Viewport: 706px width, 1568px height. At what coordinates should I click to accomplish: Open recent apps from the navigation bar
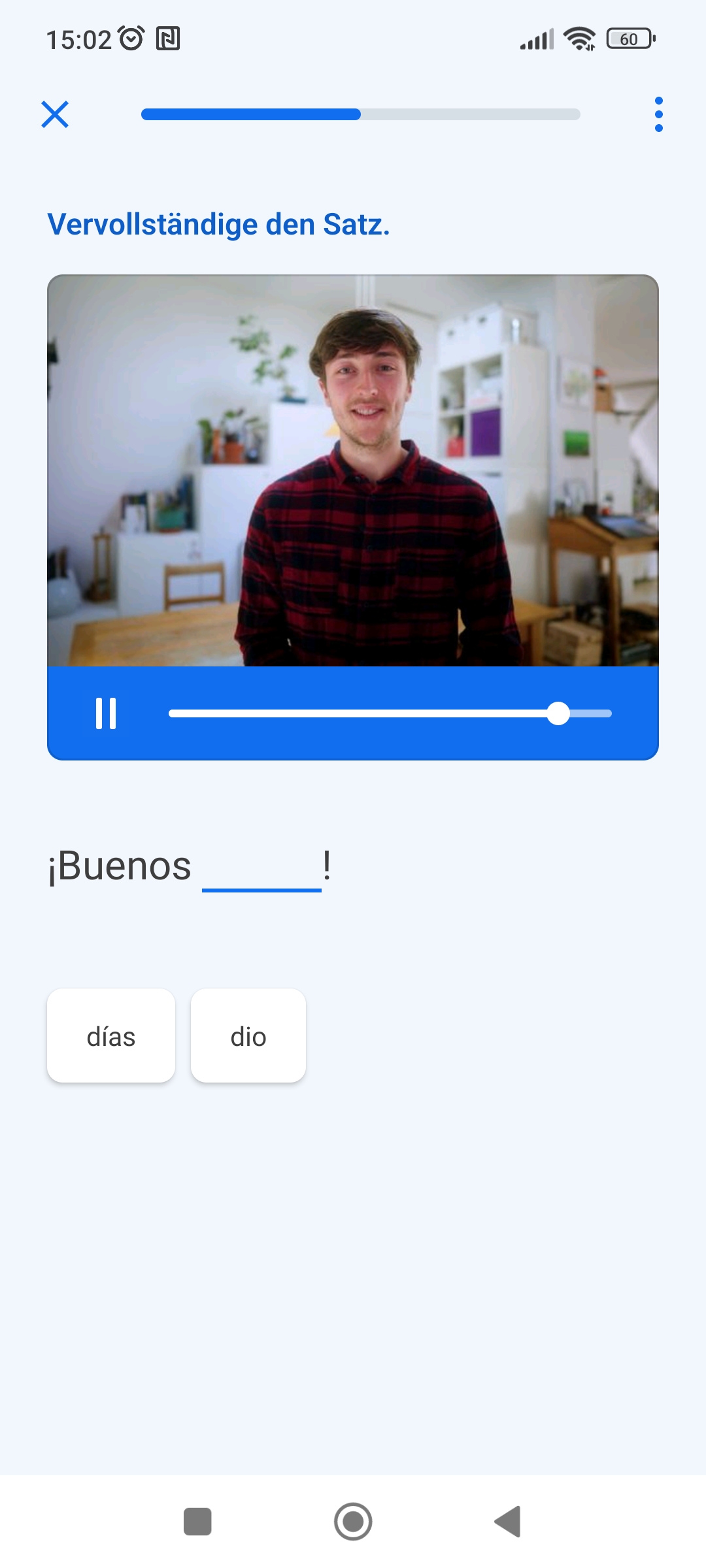click(197, 1522)
